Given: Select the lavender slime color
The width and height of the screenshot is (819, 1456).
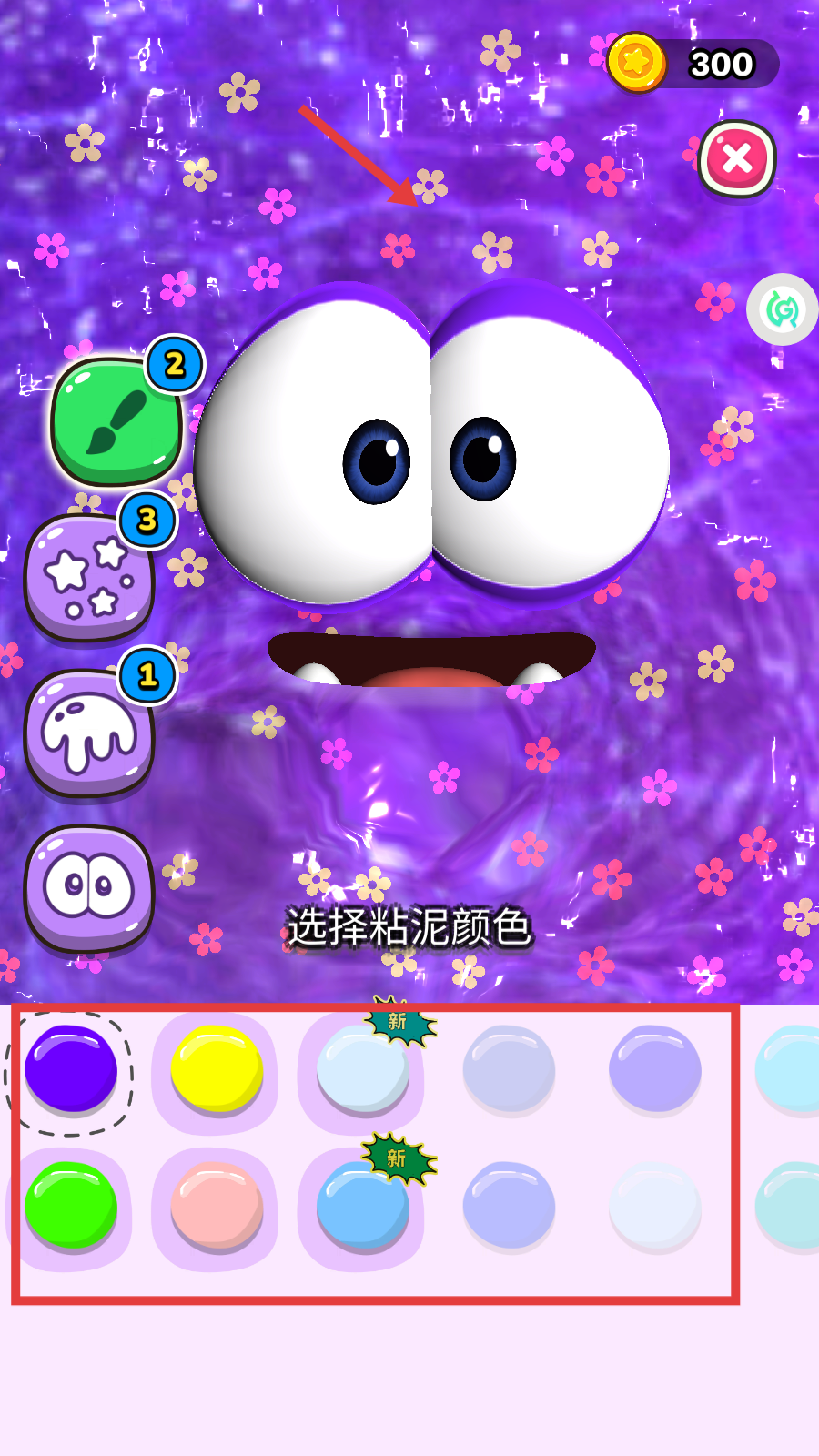Looking at the screenshot, I should (x=655, y=1068).
